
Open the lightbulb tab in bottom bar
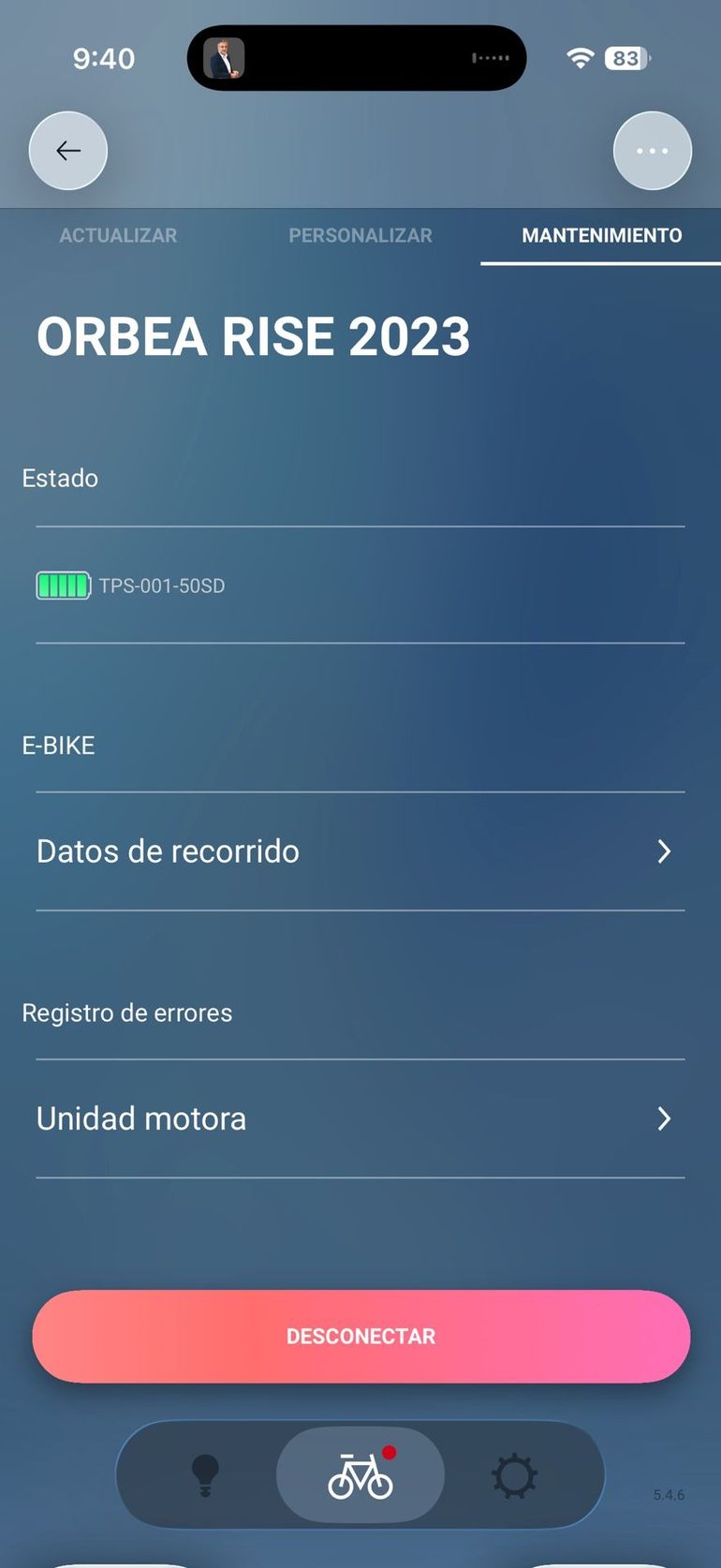pos(205,1475)
